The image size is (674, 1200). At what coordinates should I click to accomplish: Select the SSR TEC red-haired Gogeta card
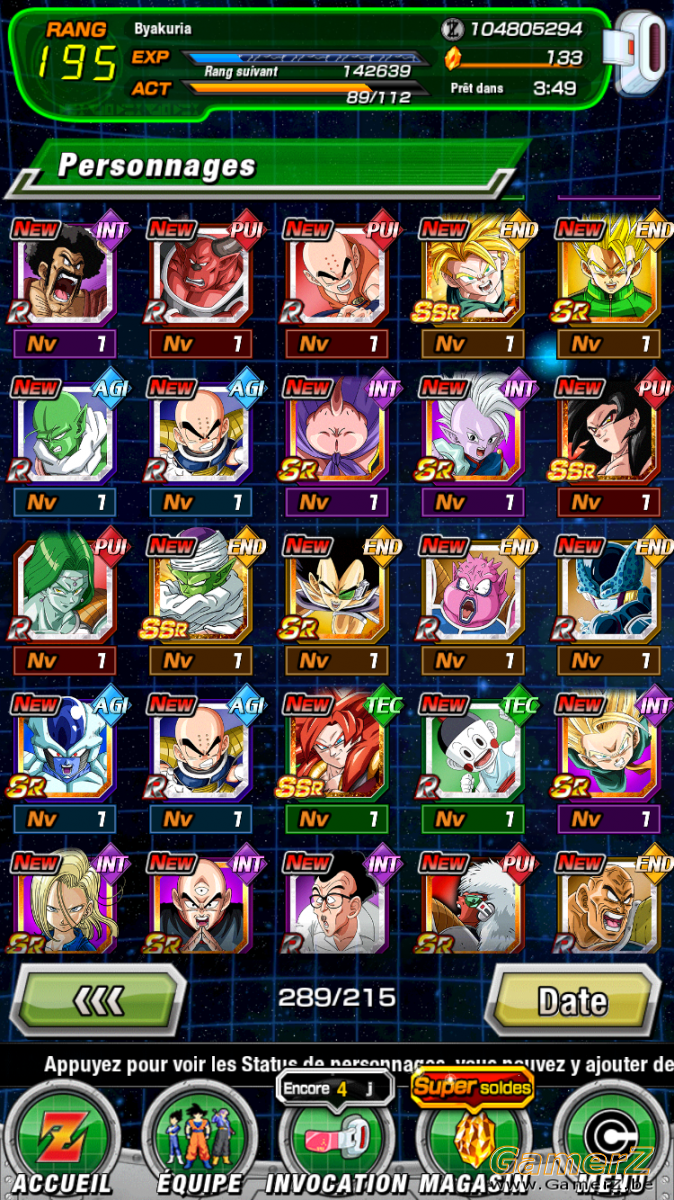pyautogui.click(x=336, y=762)
